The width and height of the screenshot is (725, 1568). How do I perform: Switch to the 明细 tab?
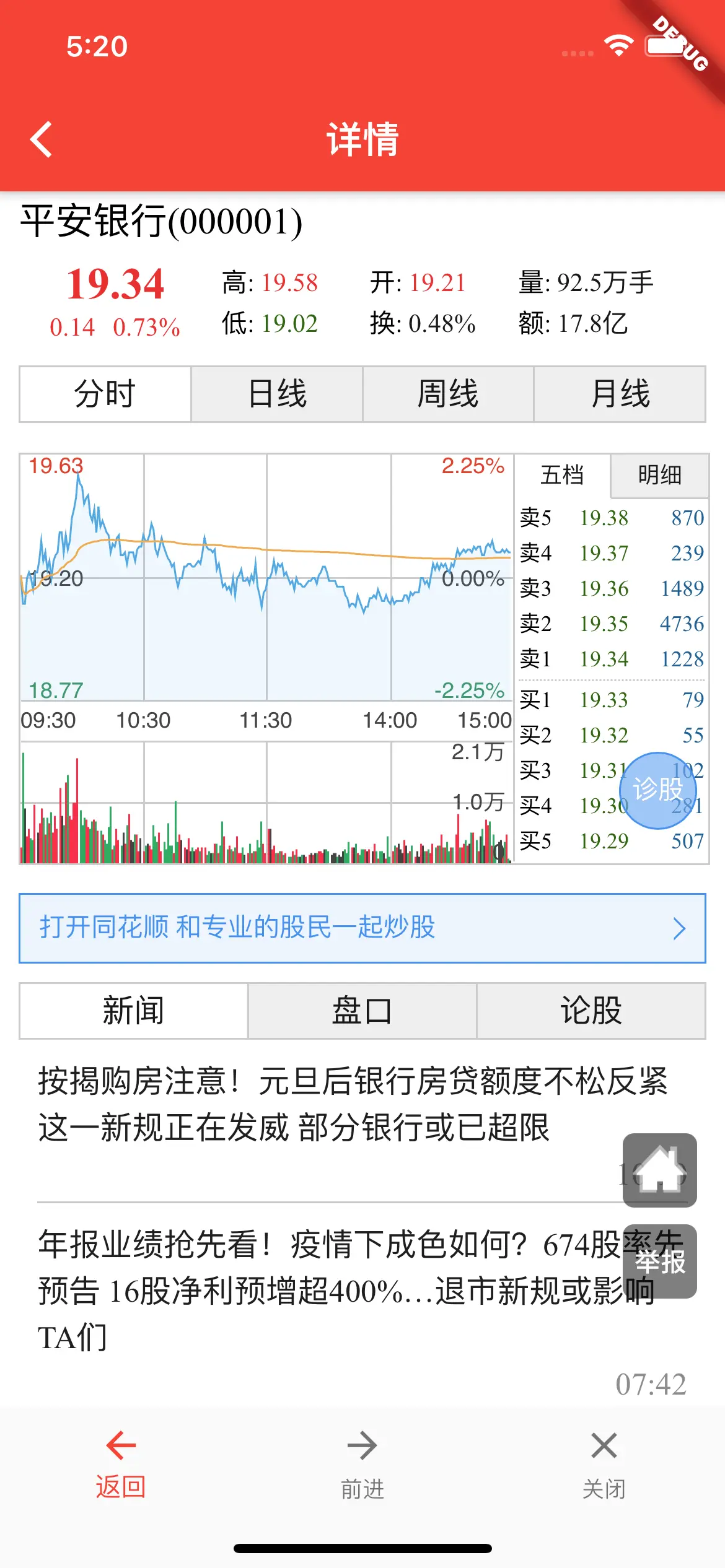(x=659, y=475)
